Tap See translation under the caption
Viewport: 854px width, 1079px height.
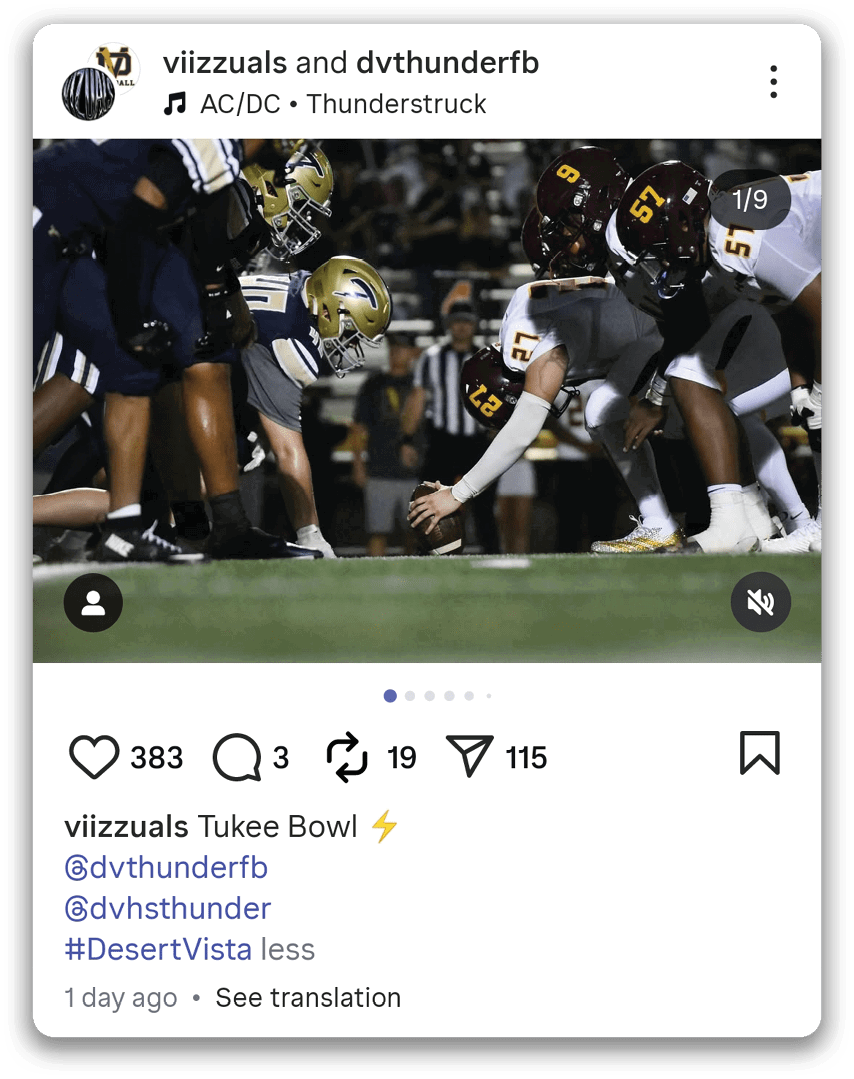point(308,997)
